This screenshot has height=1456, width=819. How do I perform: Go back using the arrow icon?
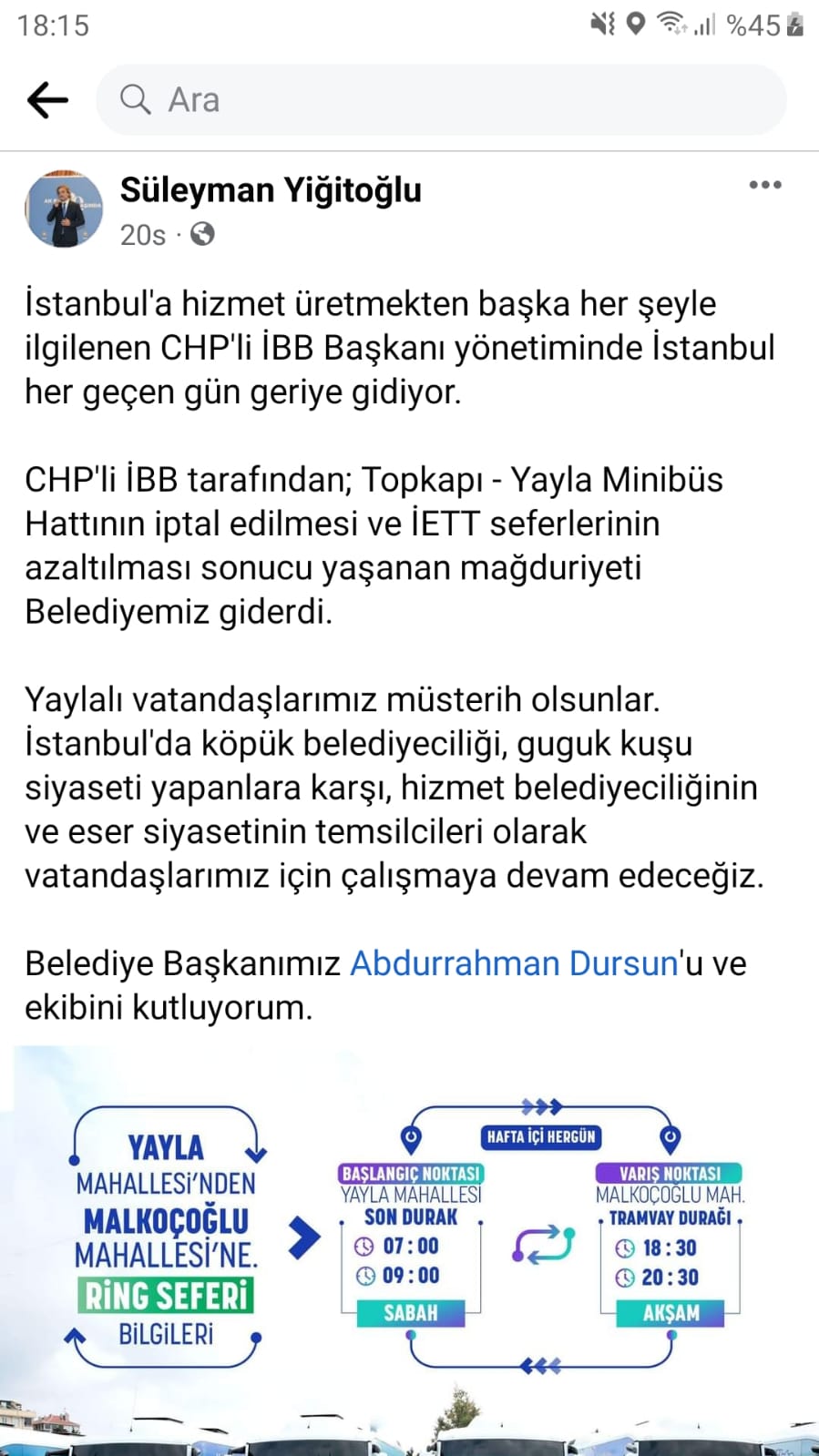pyautogui.click(x=47, y=99)
